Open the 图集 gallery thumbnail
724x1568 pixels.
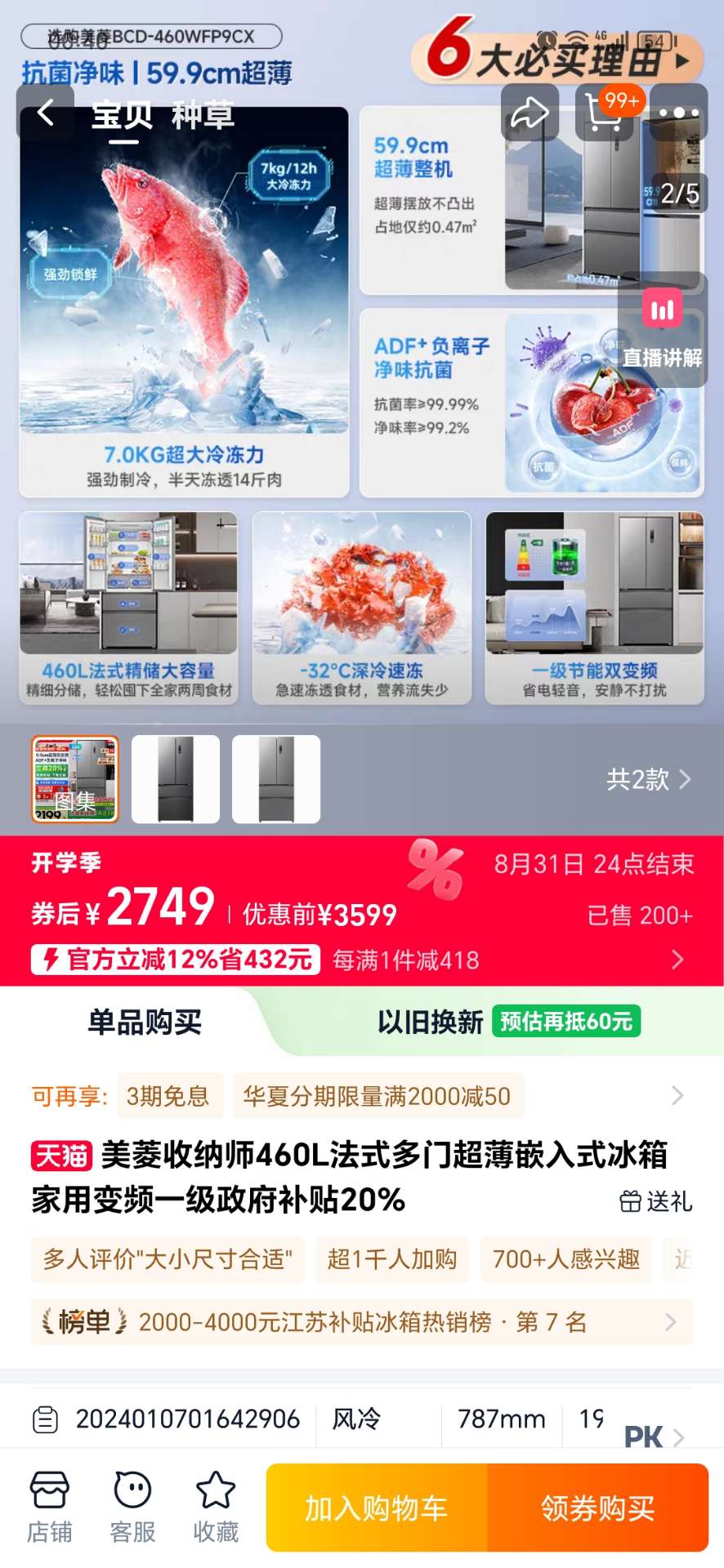coord(75,779)
